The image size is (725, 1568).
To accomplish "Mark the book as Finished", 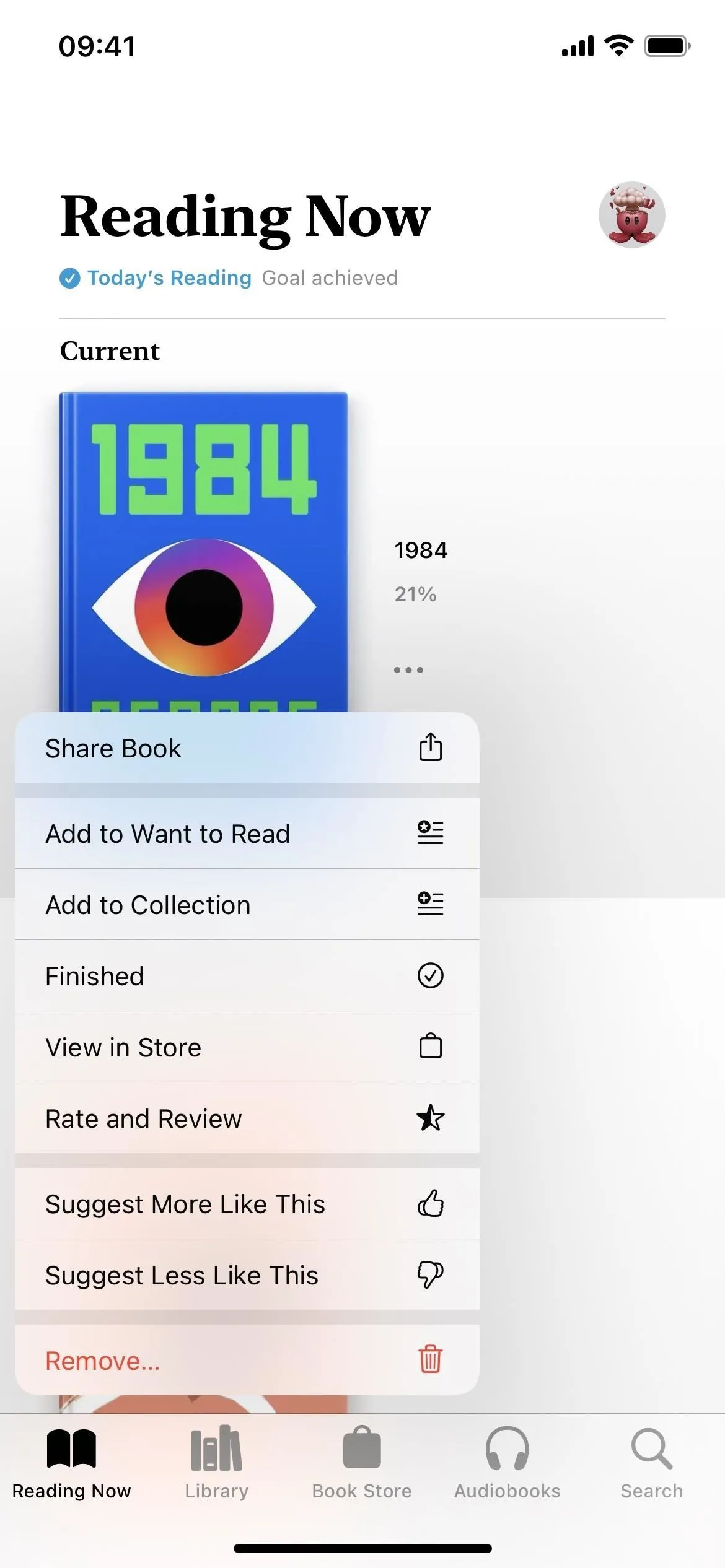I will (x=247, y=976).
